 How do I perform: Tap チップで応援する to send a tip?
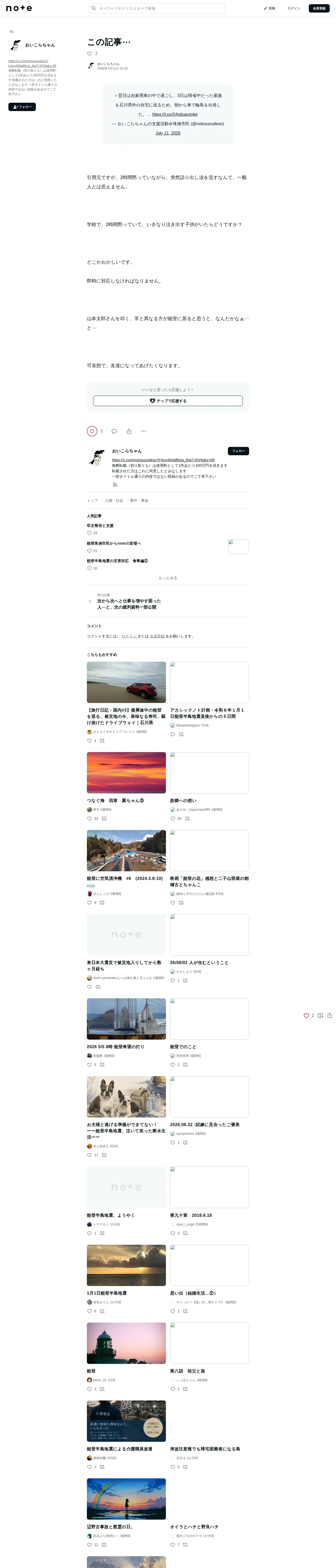pos(168,401)
